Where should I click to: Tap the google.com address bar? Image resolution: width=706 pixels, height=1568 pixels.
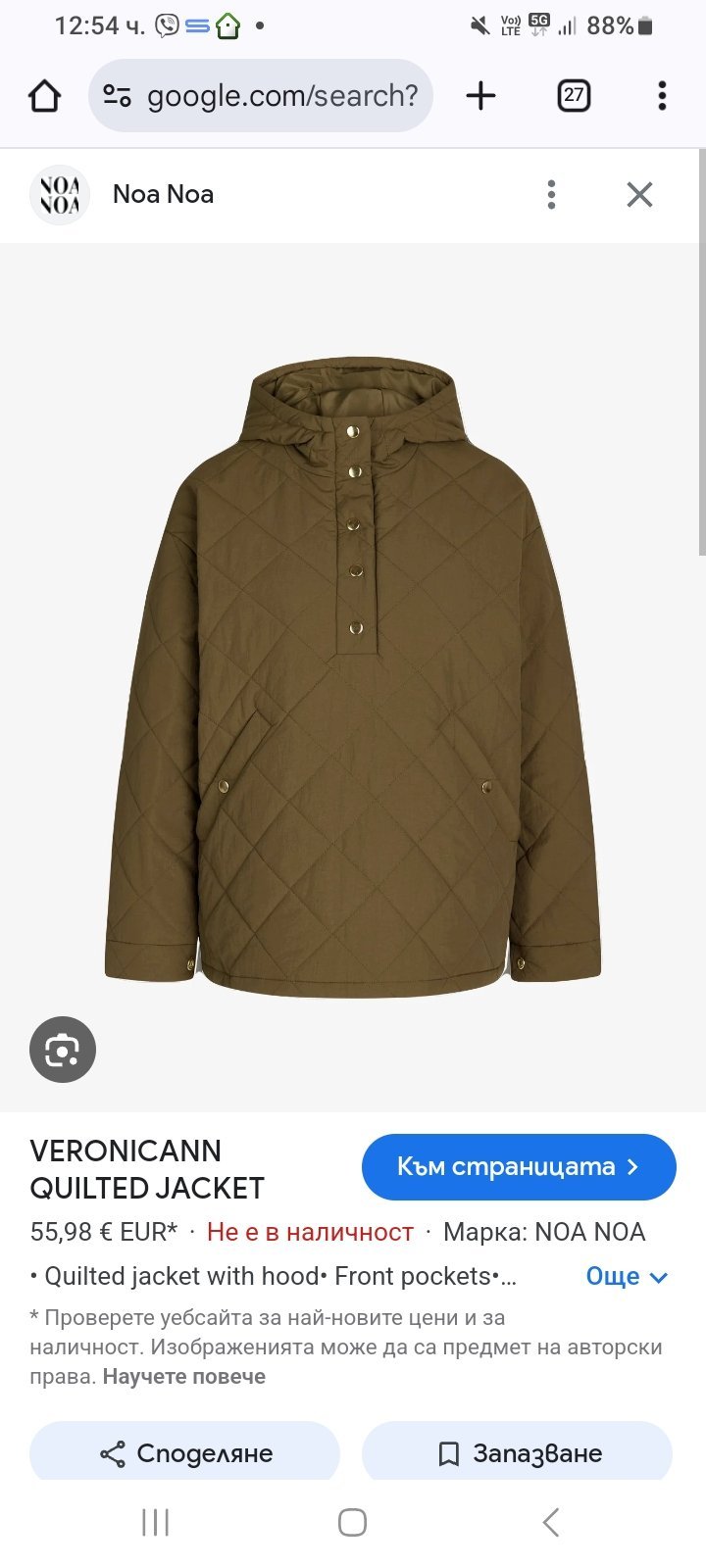[x=261, y=96]
